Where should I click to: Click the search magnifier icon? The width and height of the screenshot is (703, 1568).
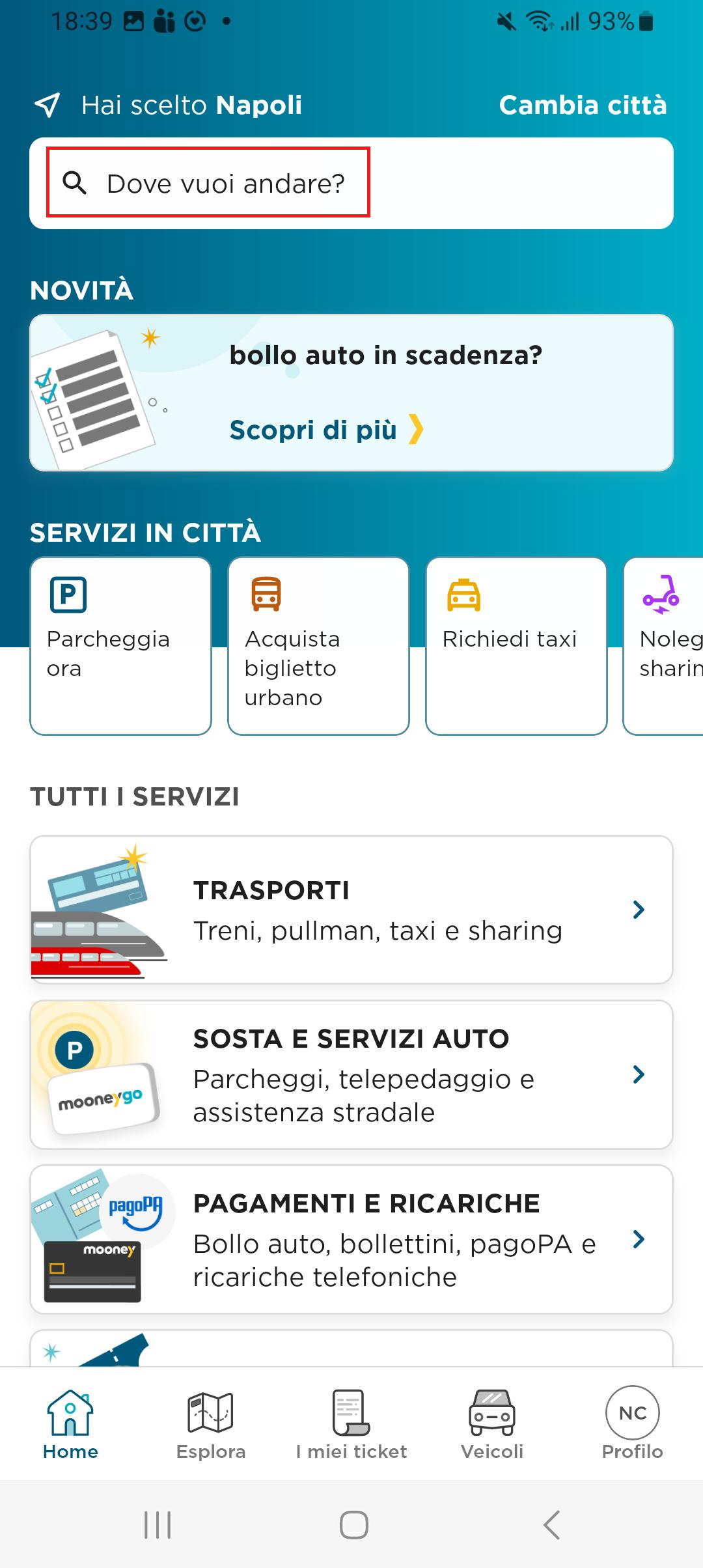coord(76,183)
